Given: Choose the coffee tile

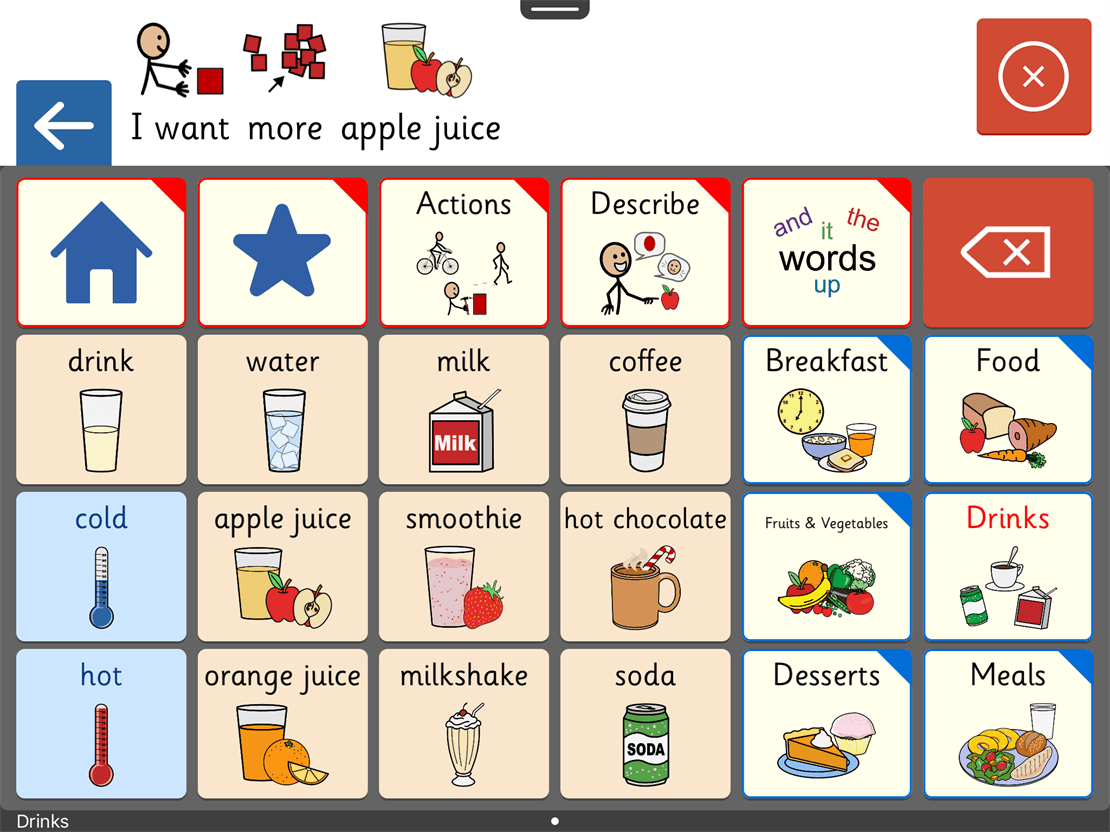Looking at the screenshot, I should click(x=645, y=410).
